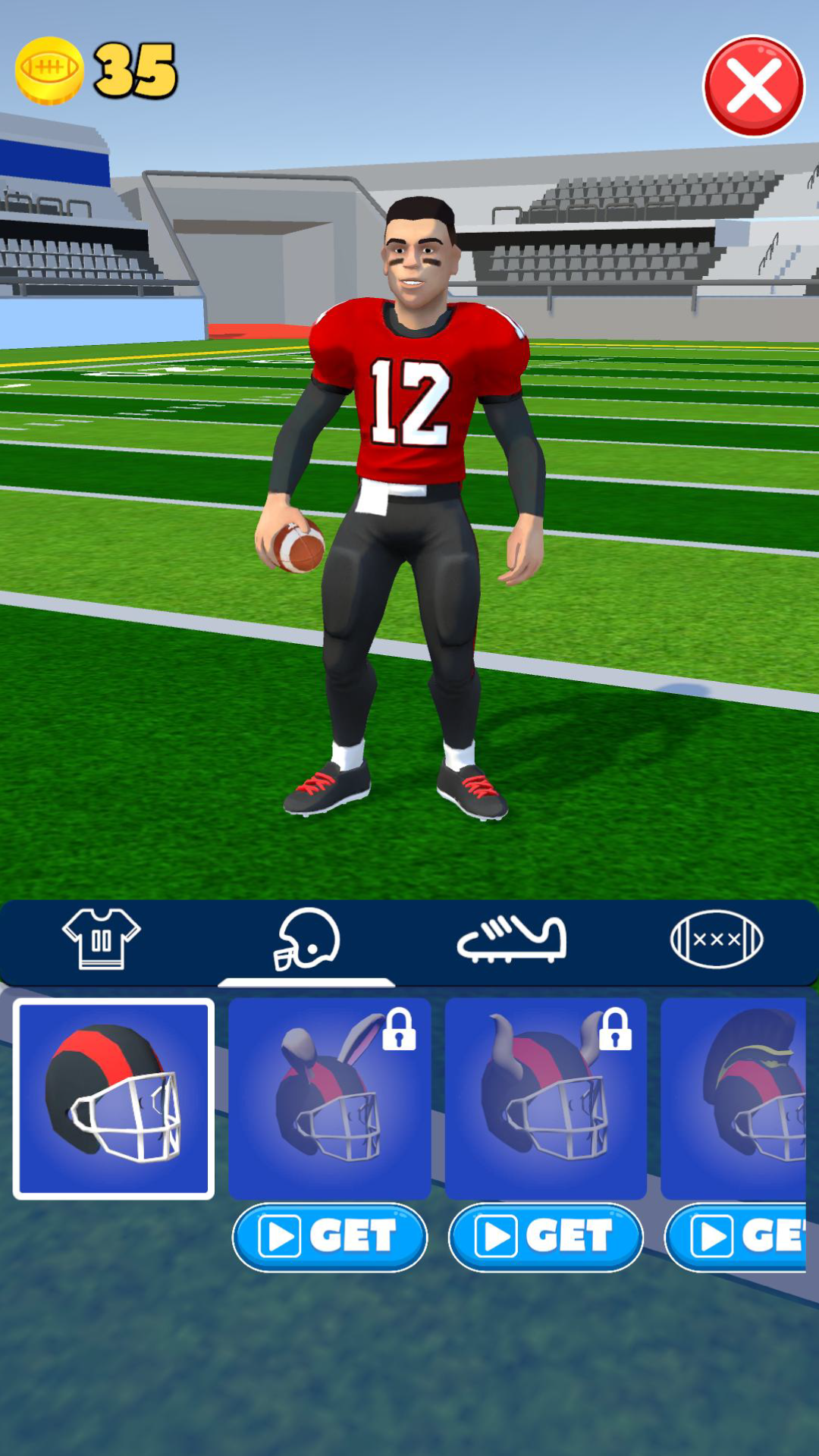Switch to the helmet tab

pos(306,940)
